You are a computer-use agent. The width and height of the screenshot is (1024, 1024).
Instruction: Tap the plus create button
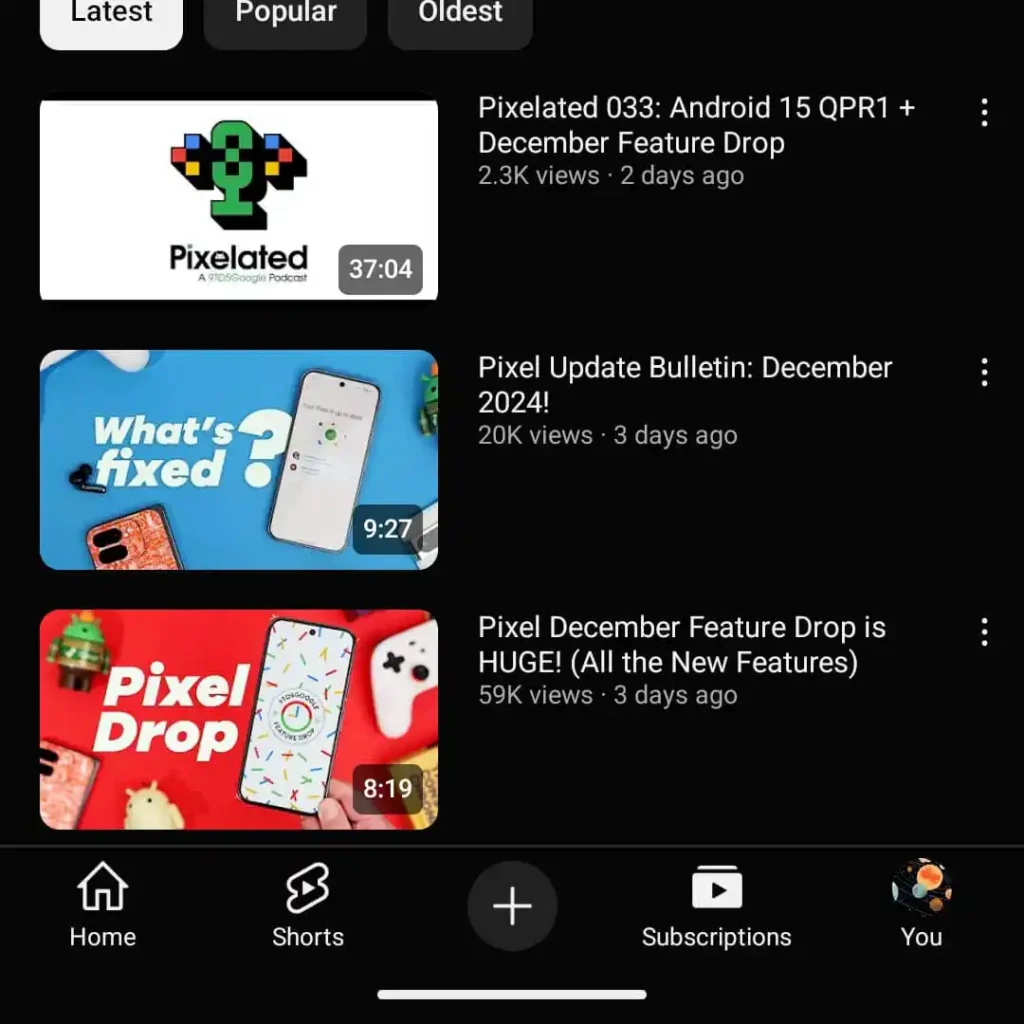tap(512, 906)
